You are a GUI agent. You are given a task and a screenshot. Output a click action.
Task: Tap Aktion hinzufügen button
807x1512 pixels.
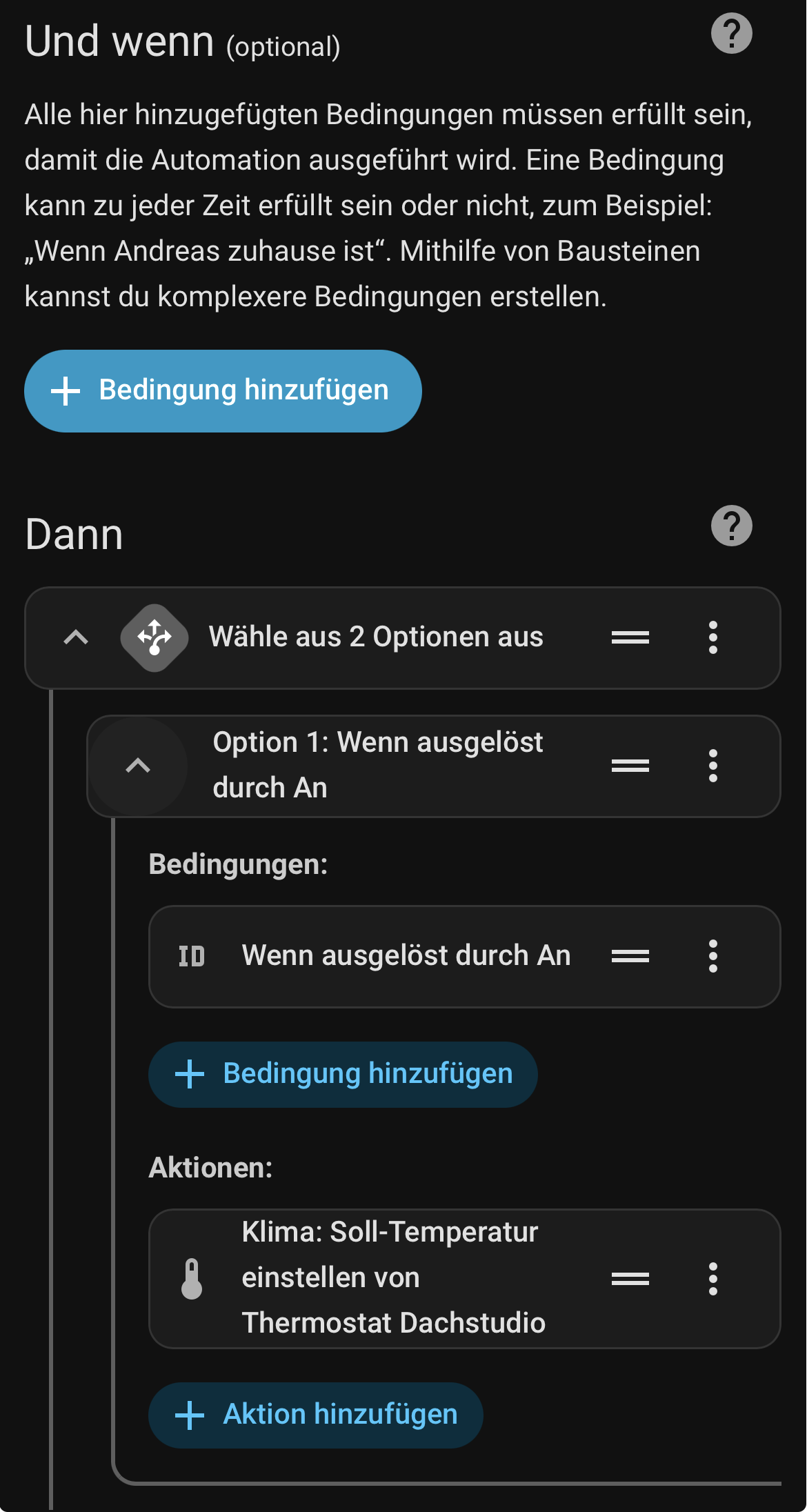(x=315, y=1415)
